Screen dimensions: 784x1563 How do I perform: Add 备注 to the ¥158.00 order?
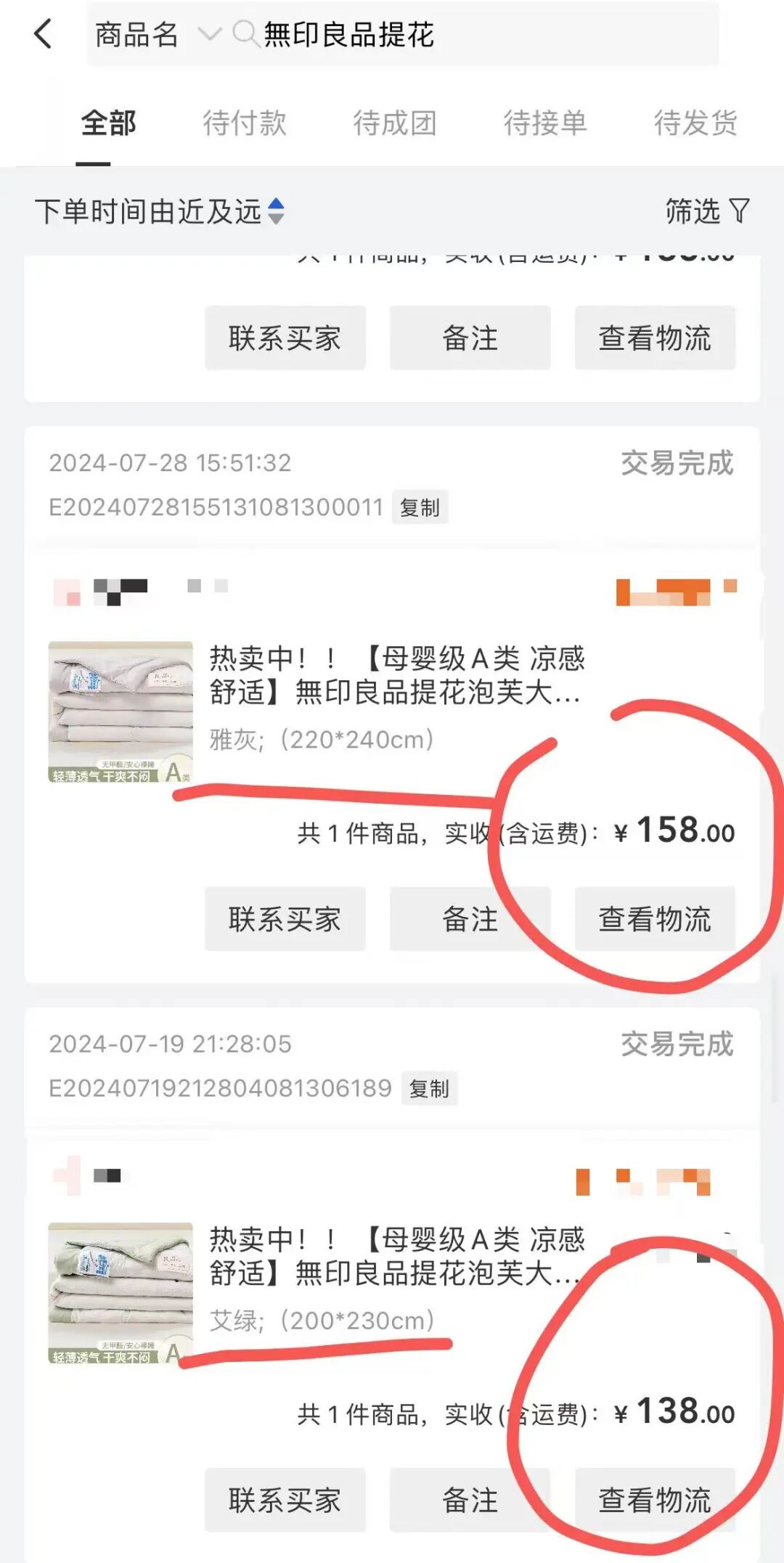point(470,918)
